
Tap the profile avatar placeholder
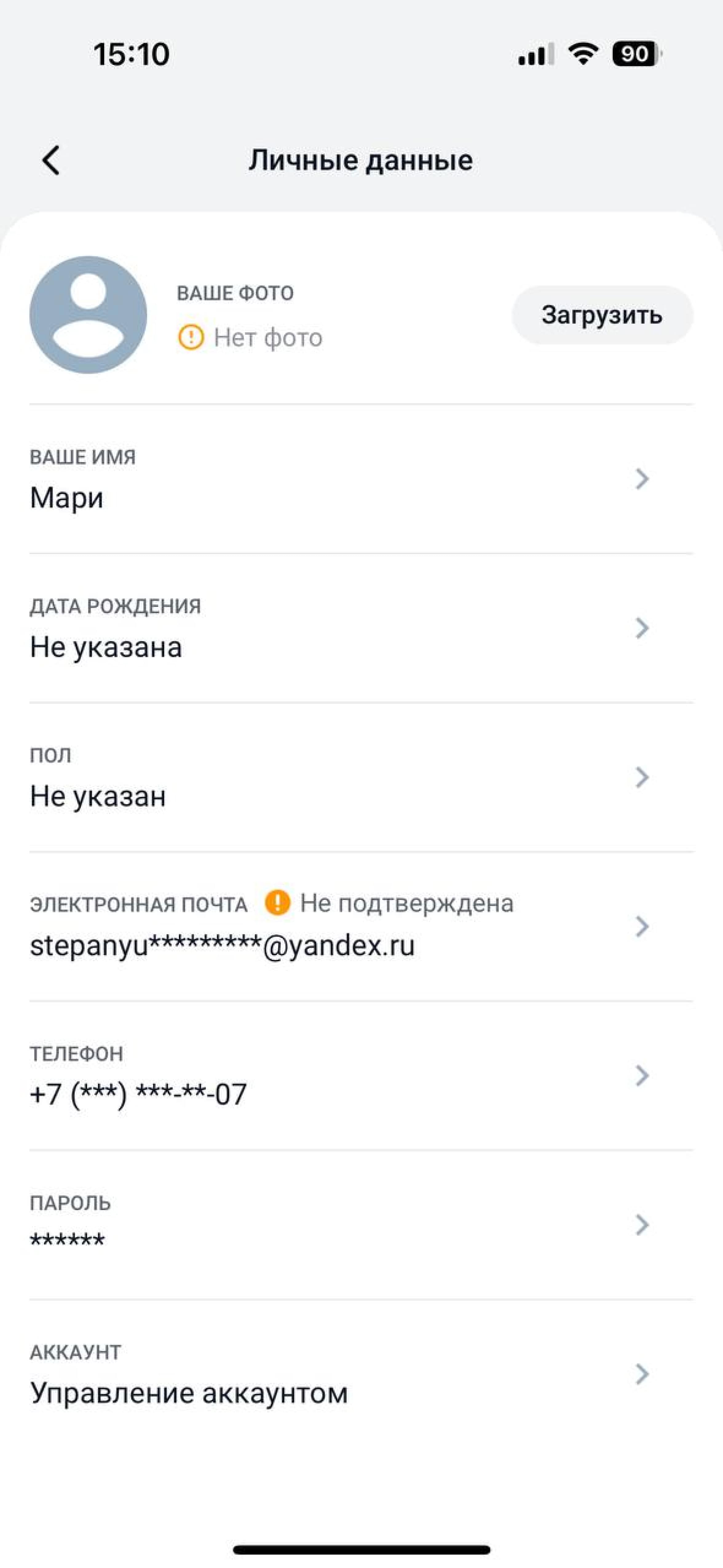(x=88, y=315)
